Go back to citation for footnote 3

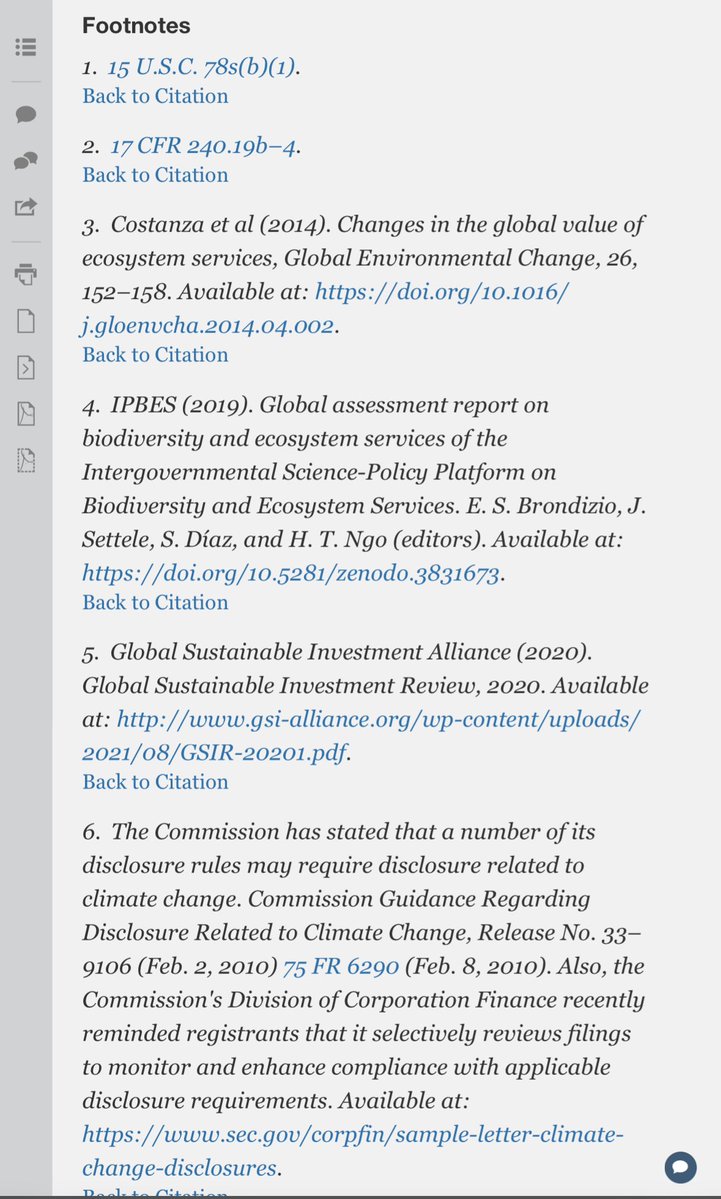click(x=155, y=355)
